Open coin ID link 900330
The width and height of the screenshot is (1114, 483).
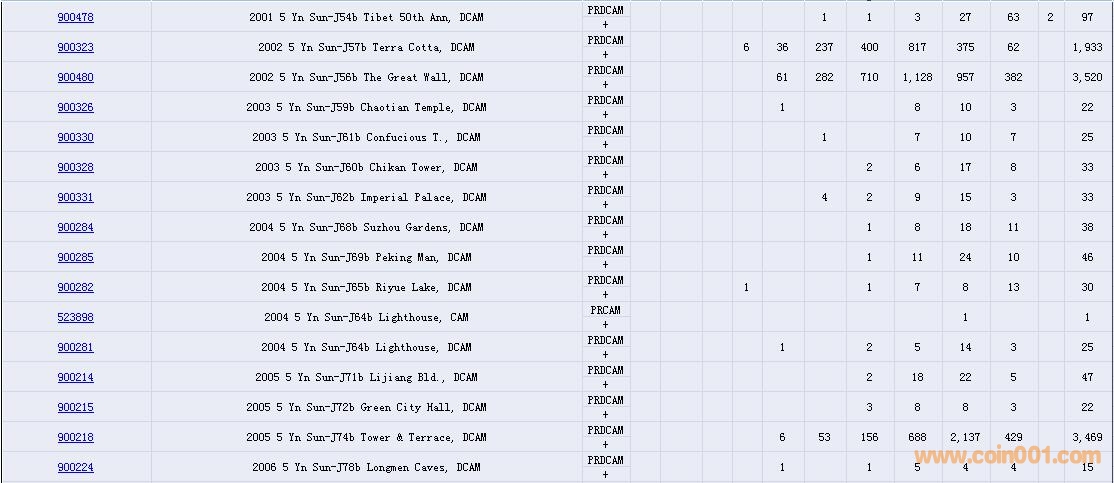click(x=75, y=137)
